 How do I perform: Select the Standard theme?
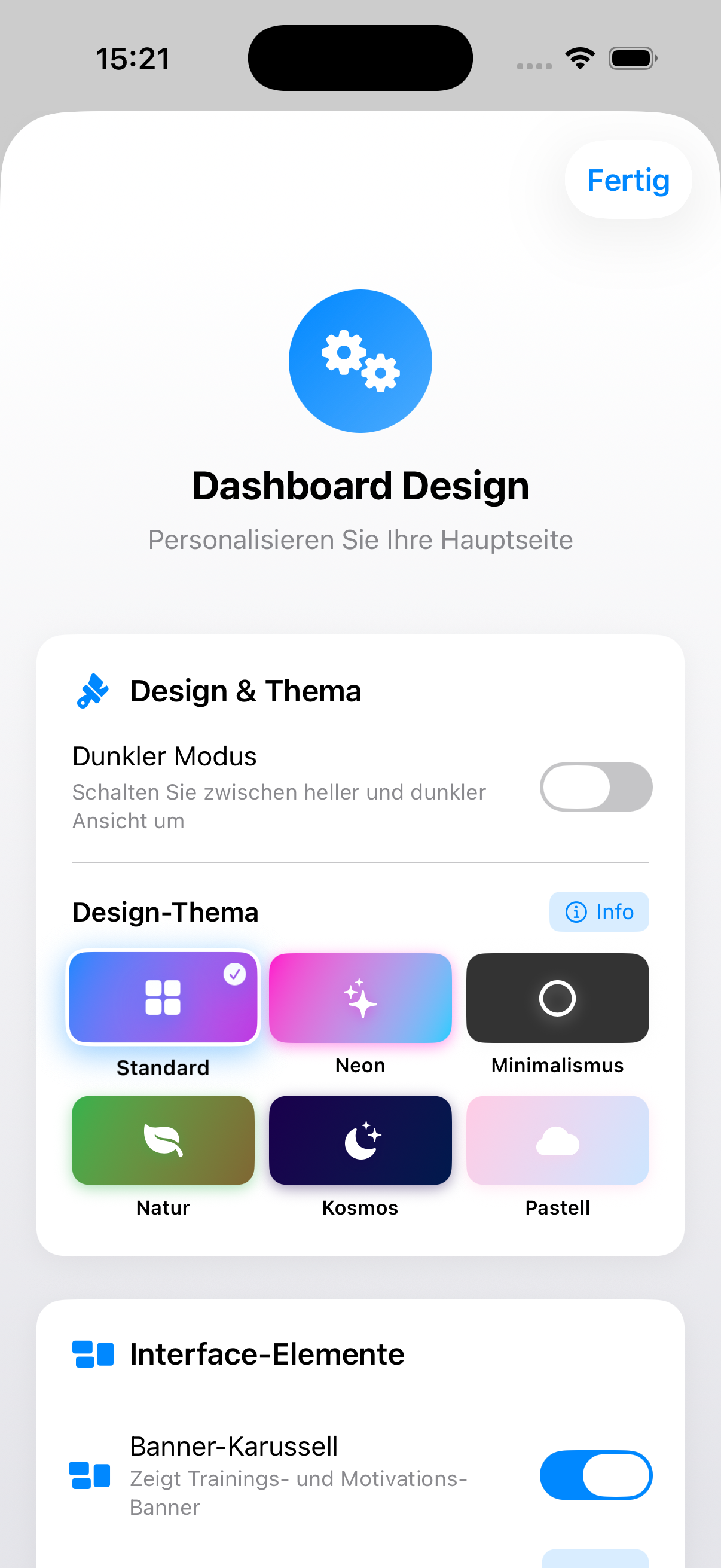click(x=163, y=997)
